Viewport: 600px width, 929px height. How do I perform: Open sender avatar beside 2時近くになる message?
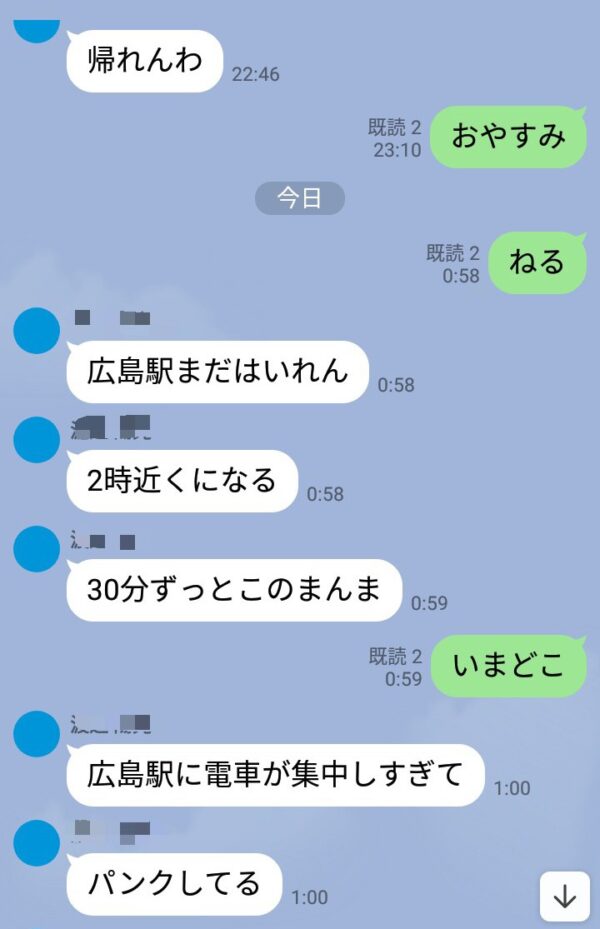tap(38, 439)
